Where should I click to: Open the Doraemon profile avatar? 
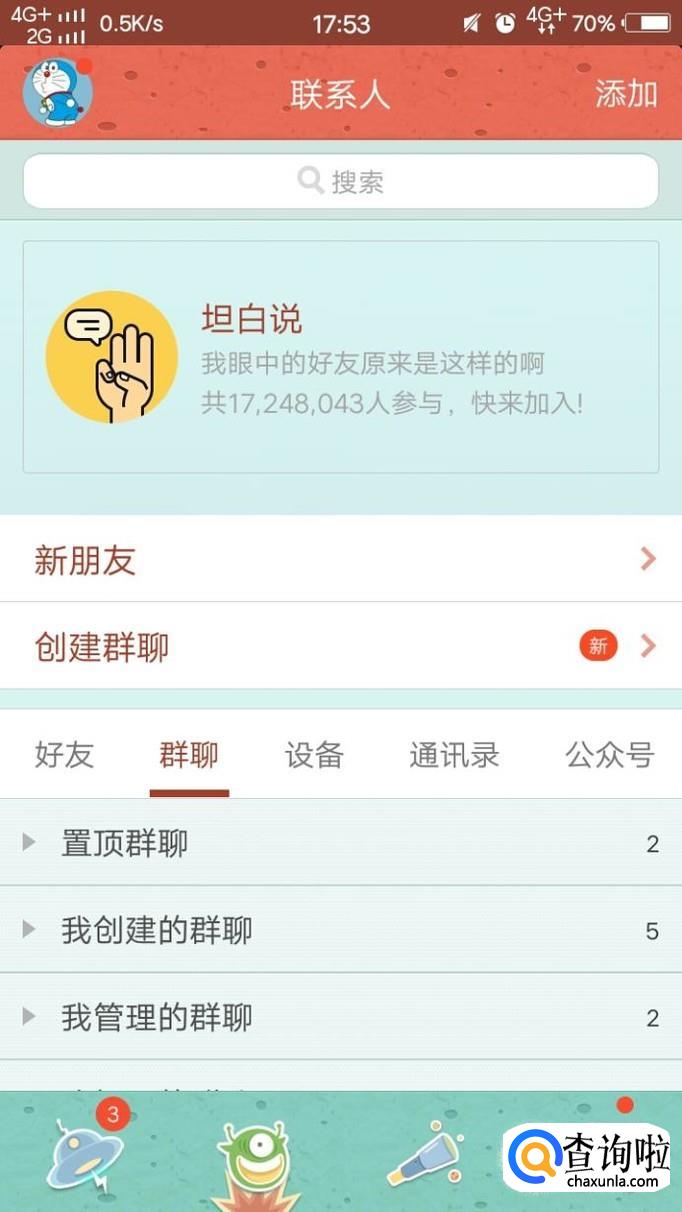click(57, 93)
